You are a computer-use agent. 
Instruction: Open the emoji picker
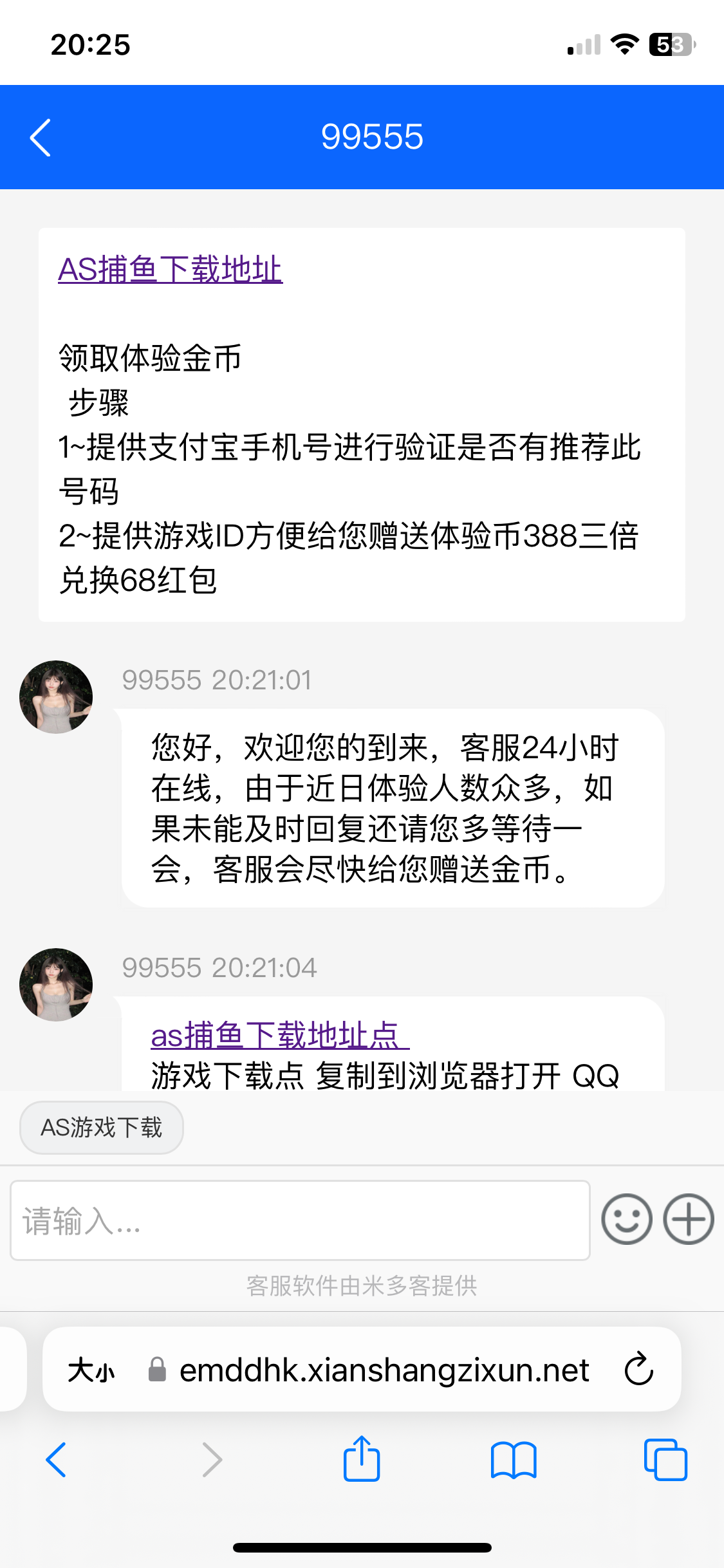(626, 1219)
